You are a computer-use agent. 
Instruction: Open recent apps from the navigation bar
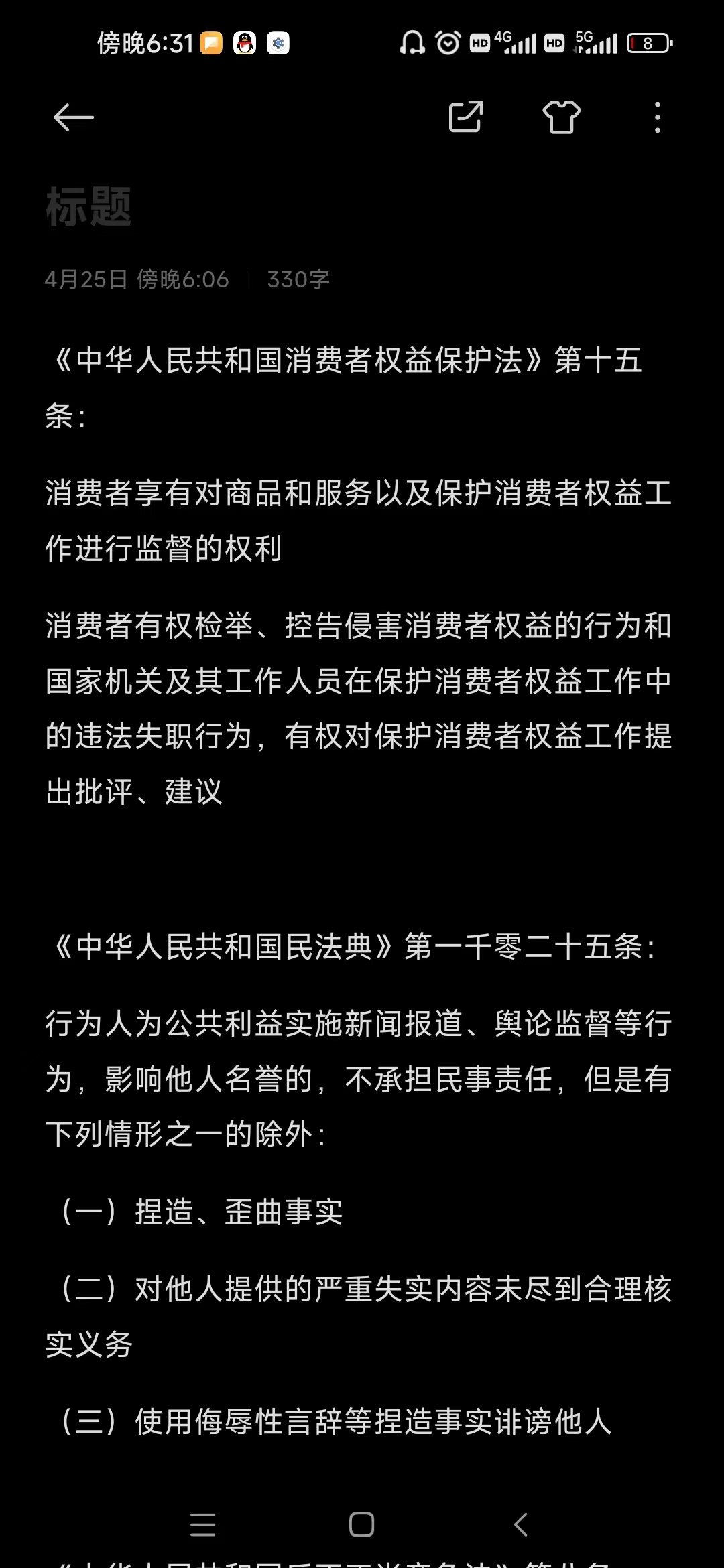point(202,1524)
